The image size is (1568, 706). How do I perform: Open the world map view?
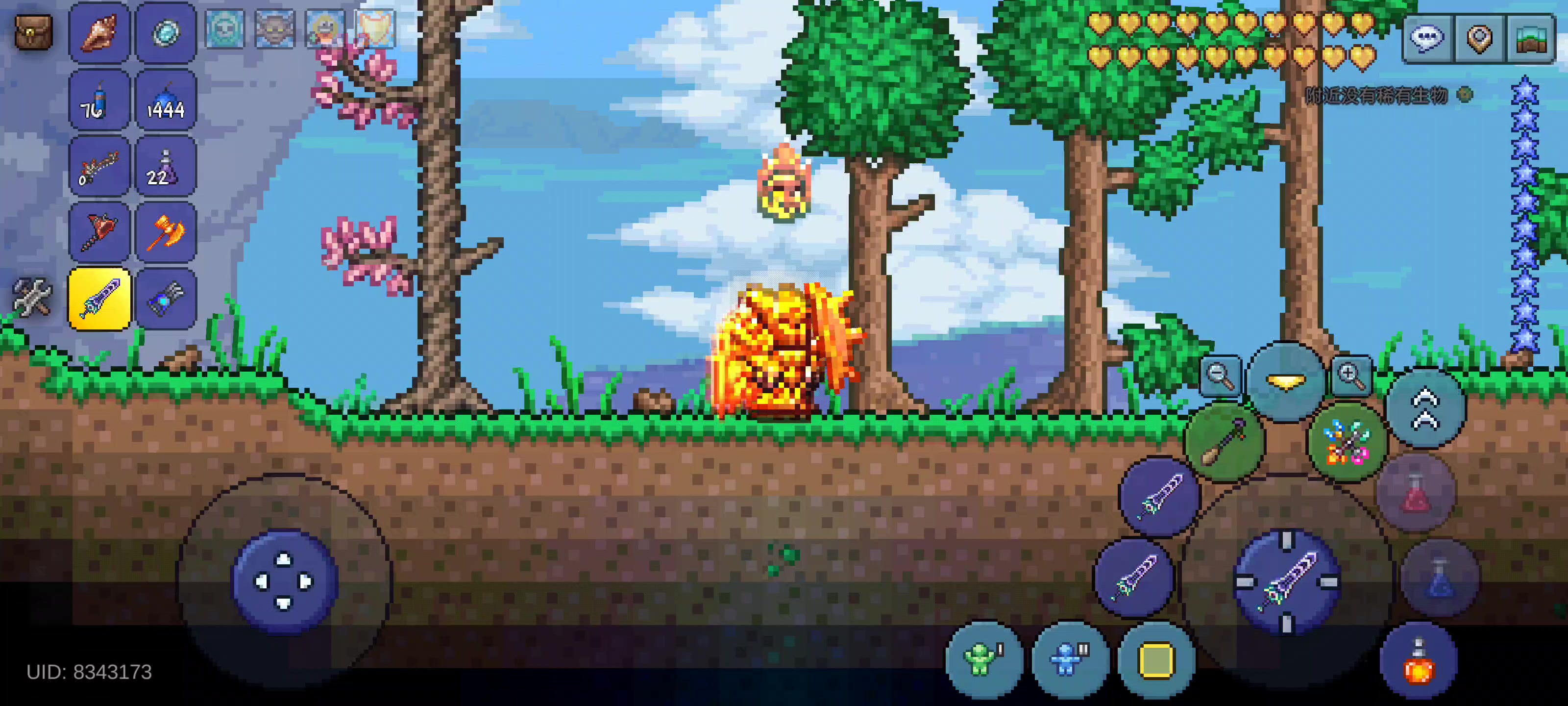[x=1531, y=39]
